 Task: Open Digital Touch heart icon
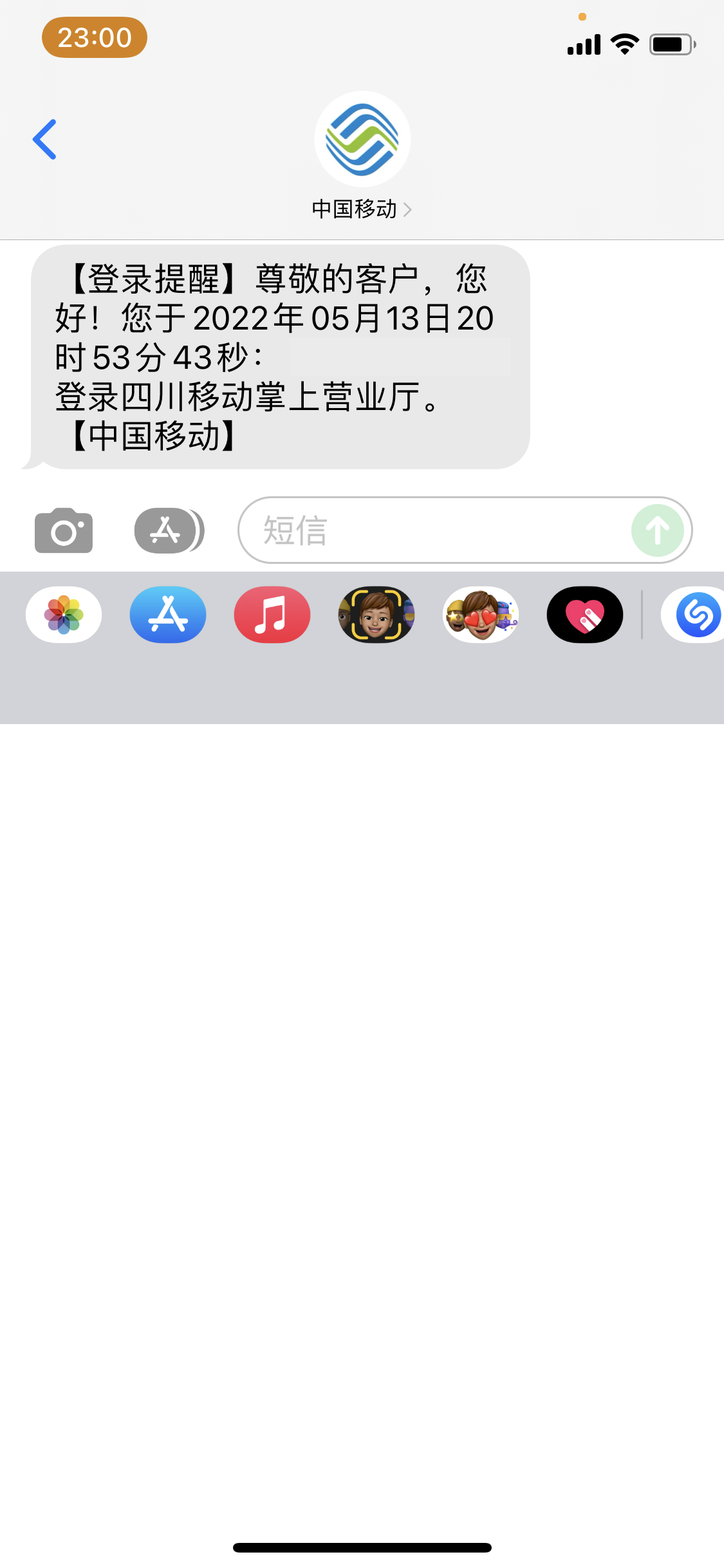(x=585, y=614)
